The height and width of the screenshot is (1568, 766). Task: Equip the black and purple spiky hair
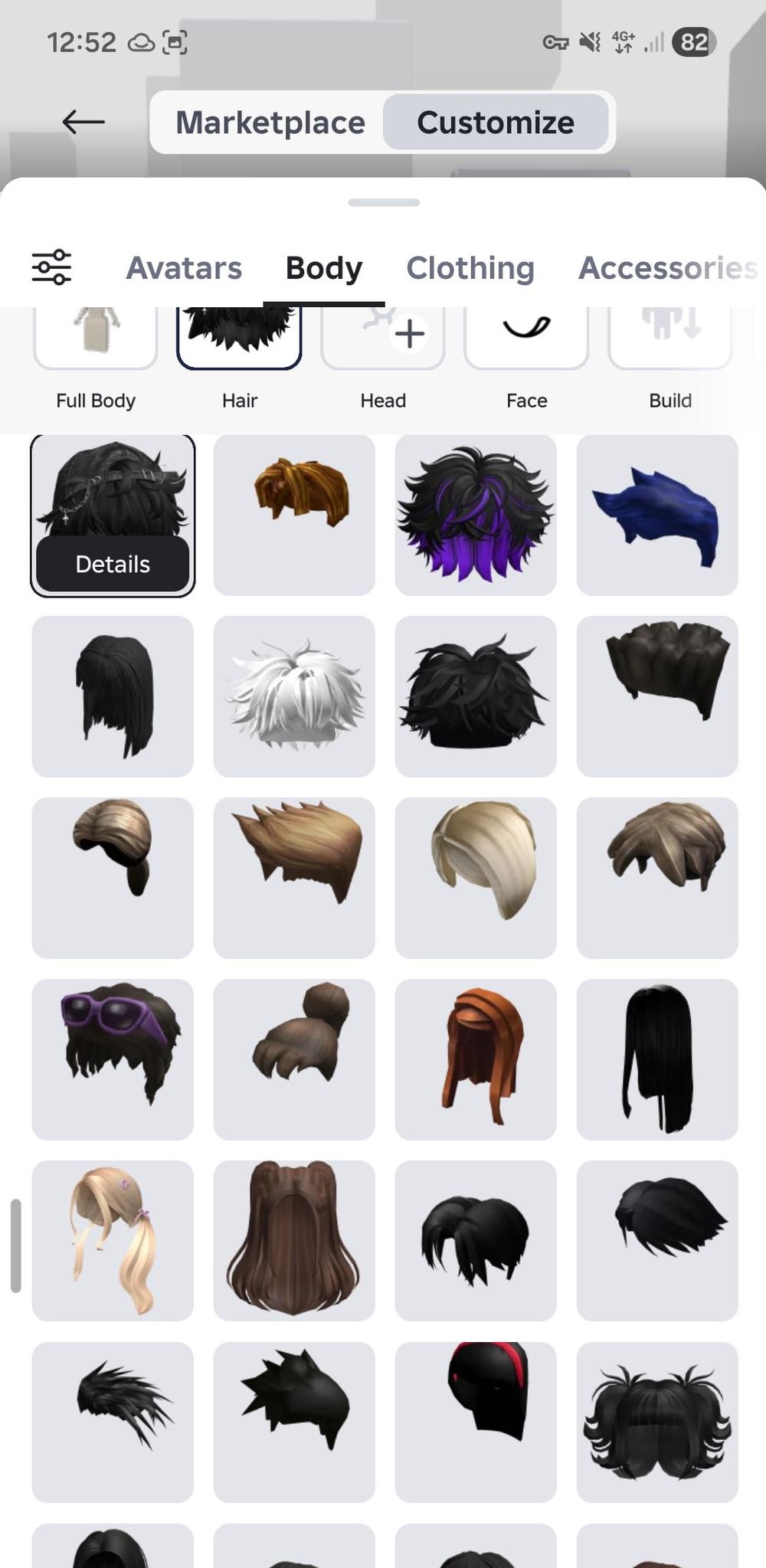476,515
